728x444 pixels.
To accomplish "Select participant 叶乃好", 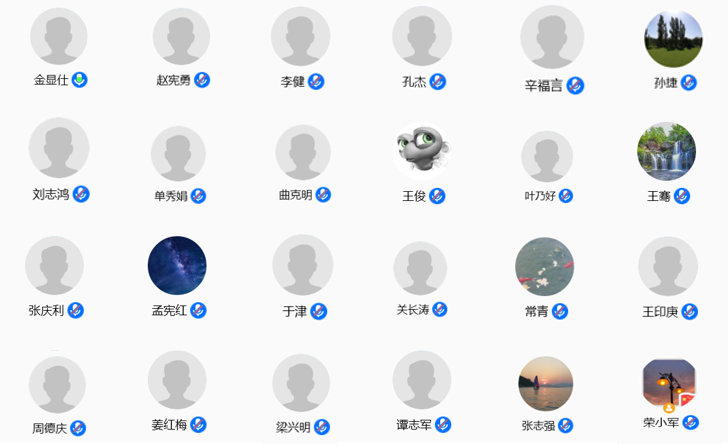I will (547, 157).
